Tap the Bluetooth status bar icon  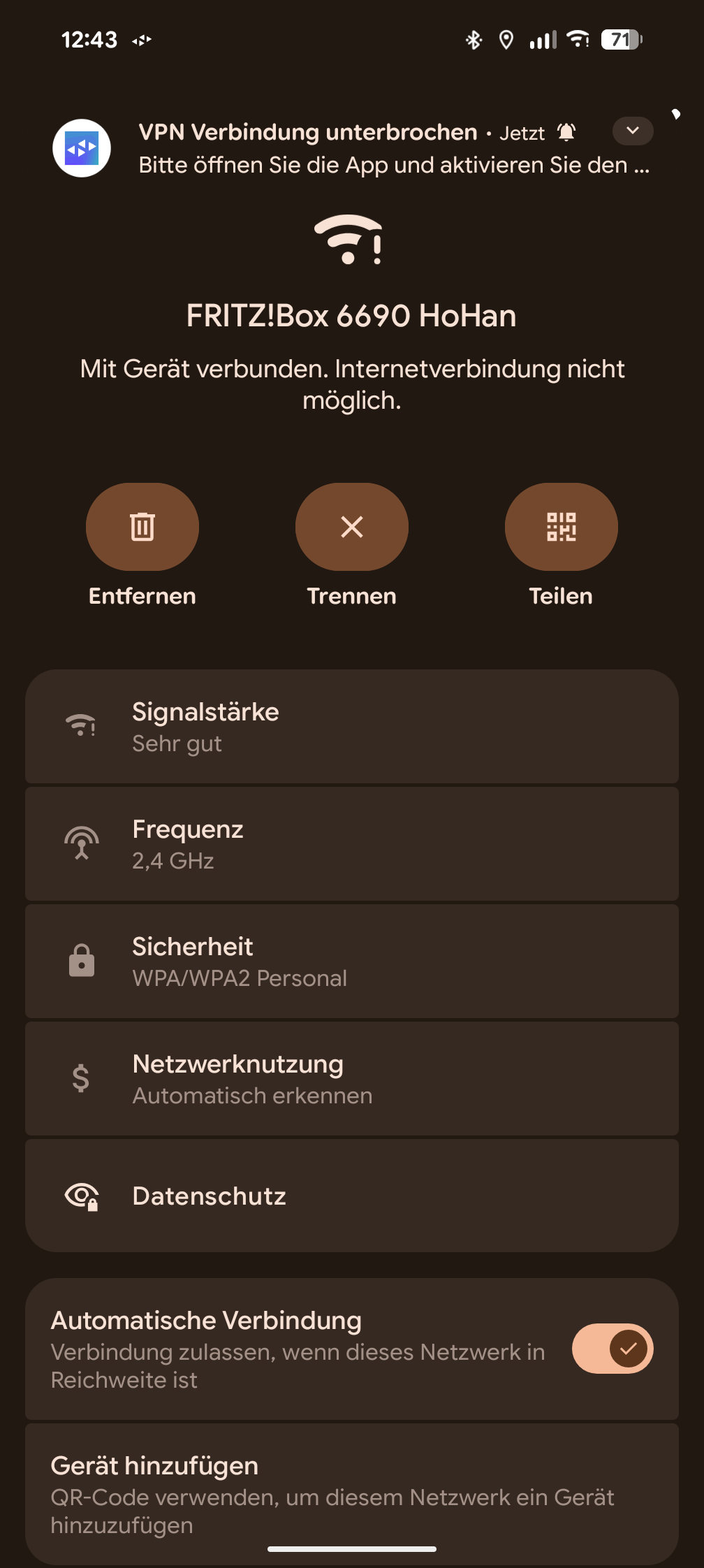474,40
